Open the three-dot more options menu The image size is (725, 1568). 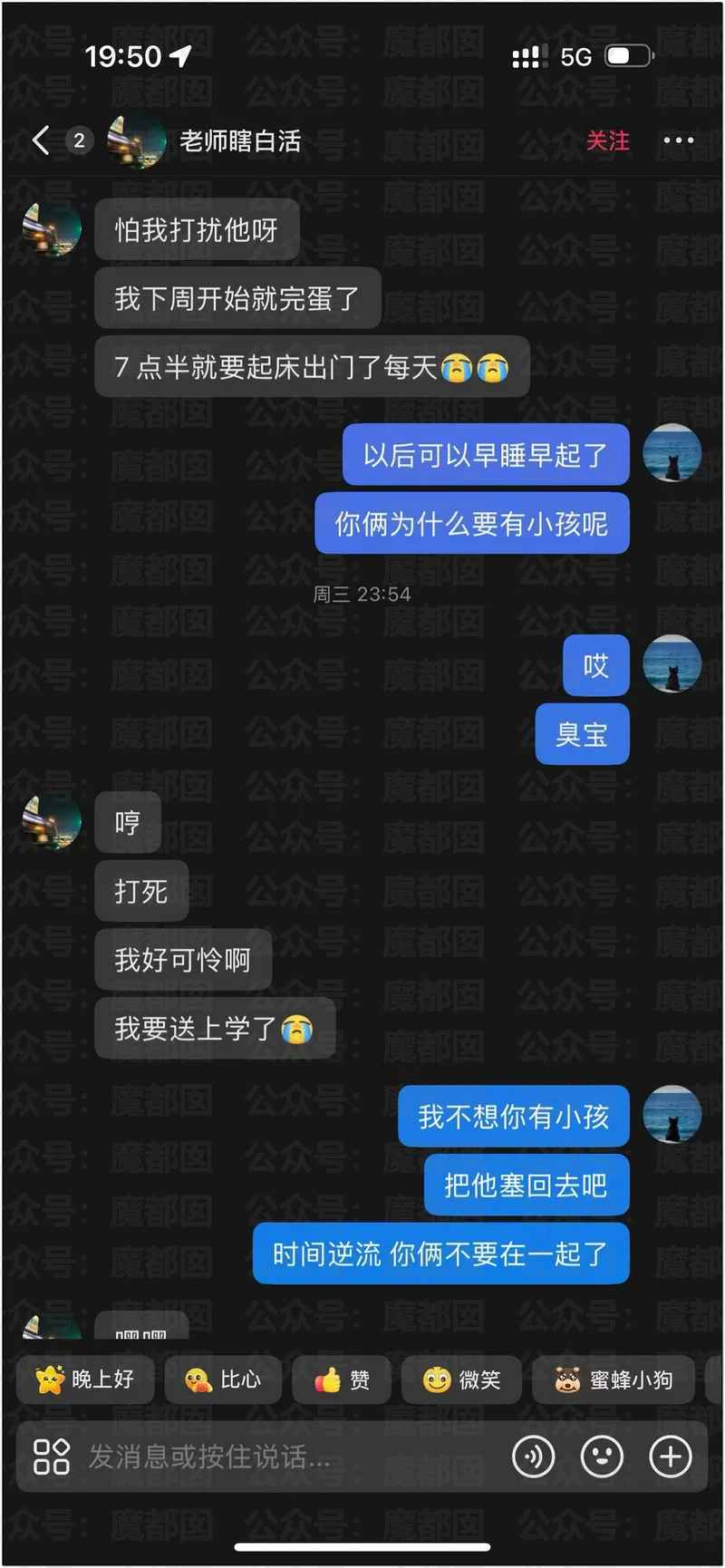679,140
